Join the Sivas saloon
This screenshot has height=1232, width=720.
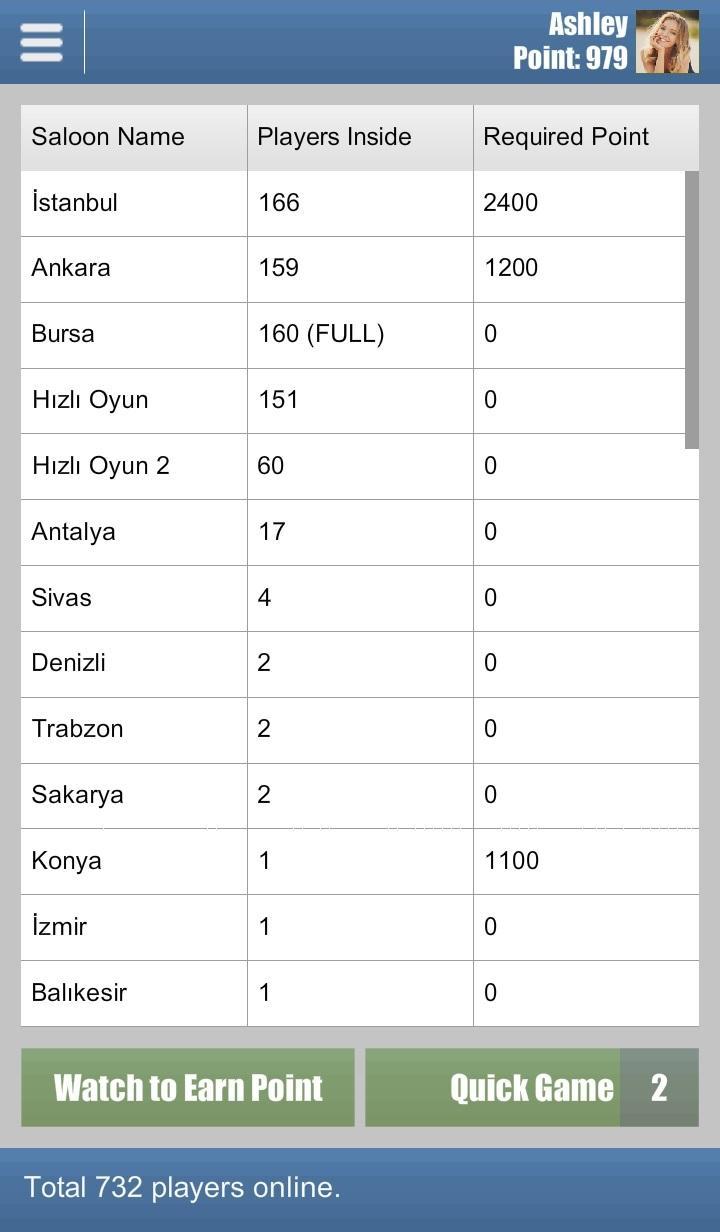(133, 597)
